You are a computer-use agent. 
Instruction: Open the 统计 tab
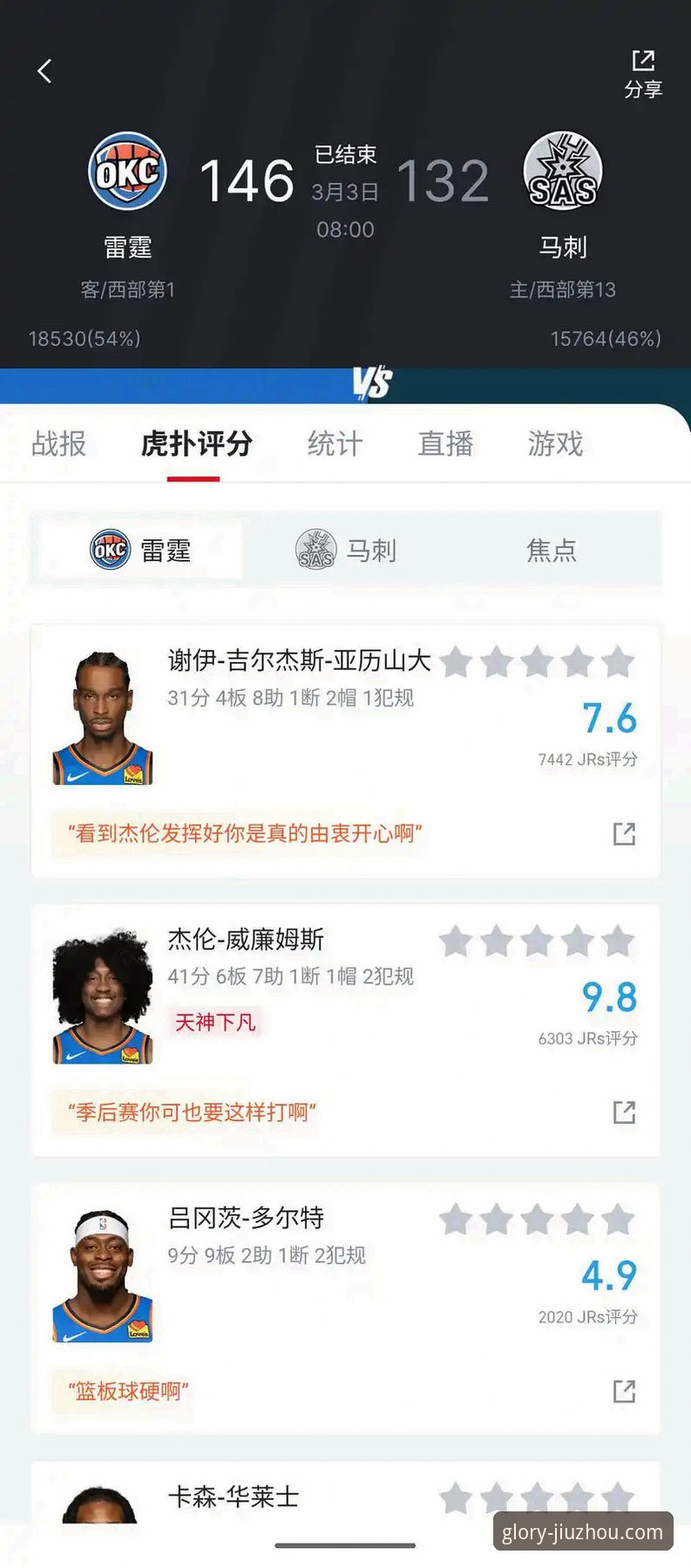[335, 444]
